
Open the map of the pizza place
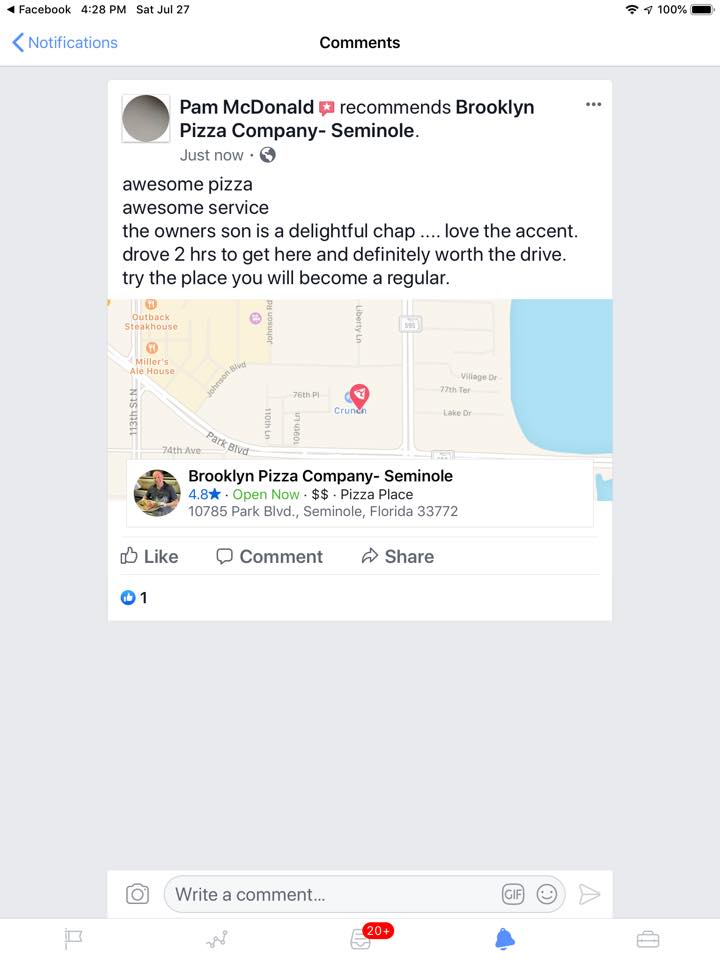tap(360, 378)
